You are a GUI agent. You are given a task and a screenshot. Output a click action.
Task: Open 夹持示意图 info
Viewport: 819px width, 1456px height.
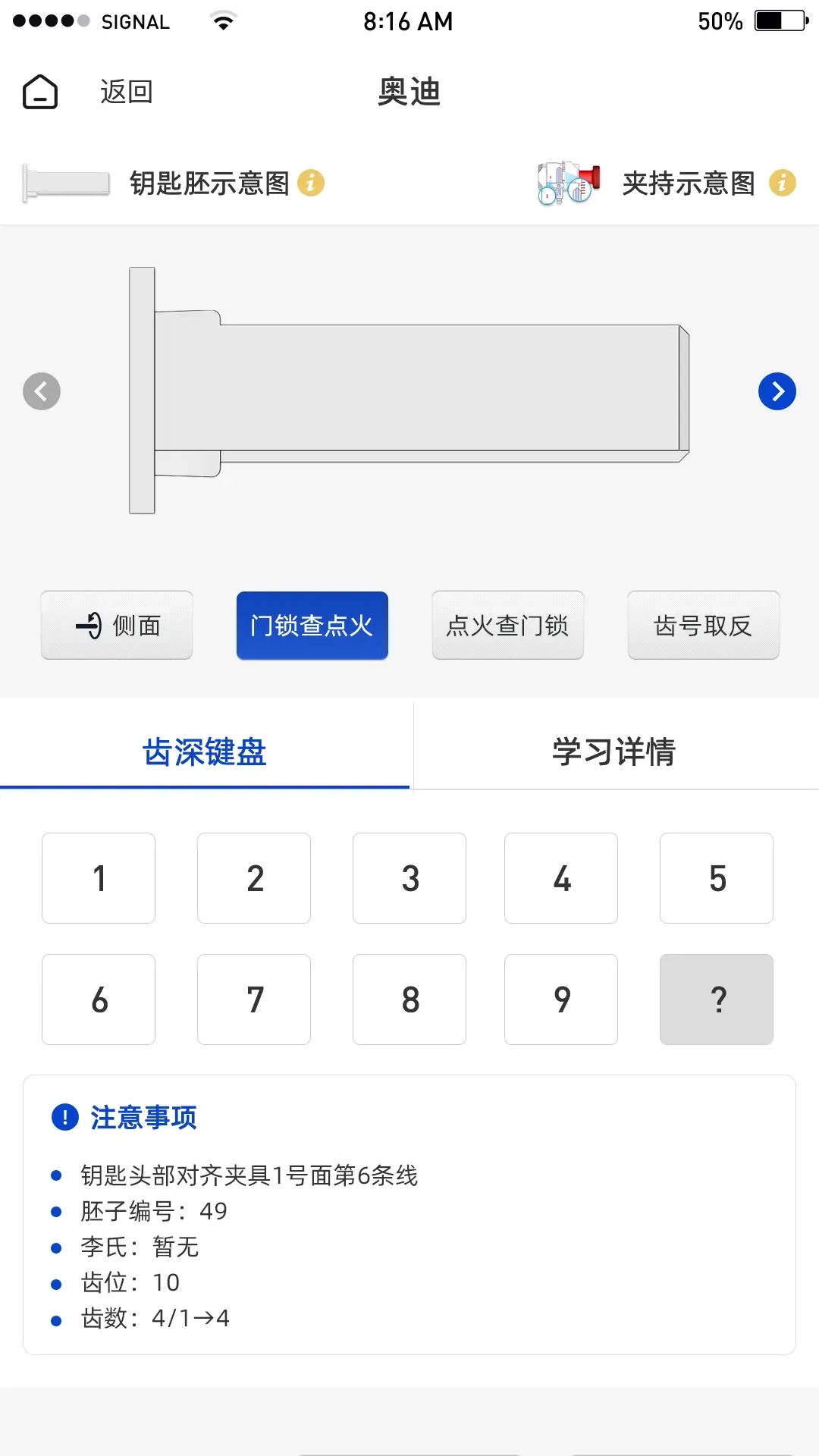click(x=782, y=183)
